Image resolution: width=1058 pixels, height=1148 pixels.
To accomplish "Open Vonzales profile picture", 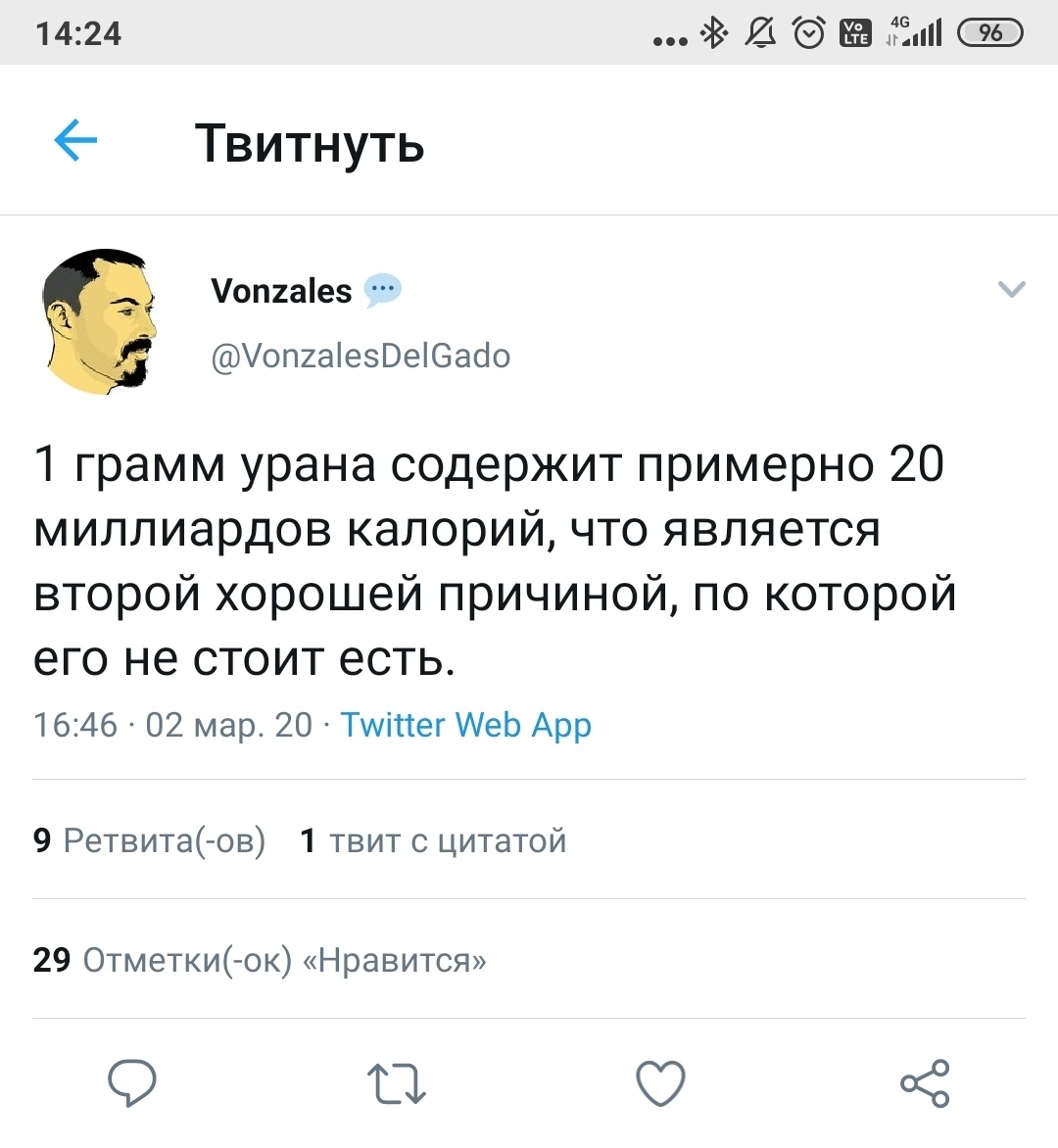I will coord(101,321).
